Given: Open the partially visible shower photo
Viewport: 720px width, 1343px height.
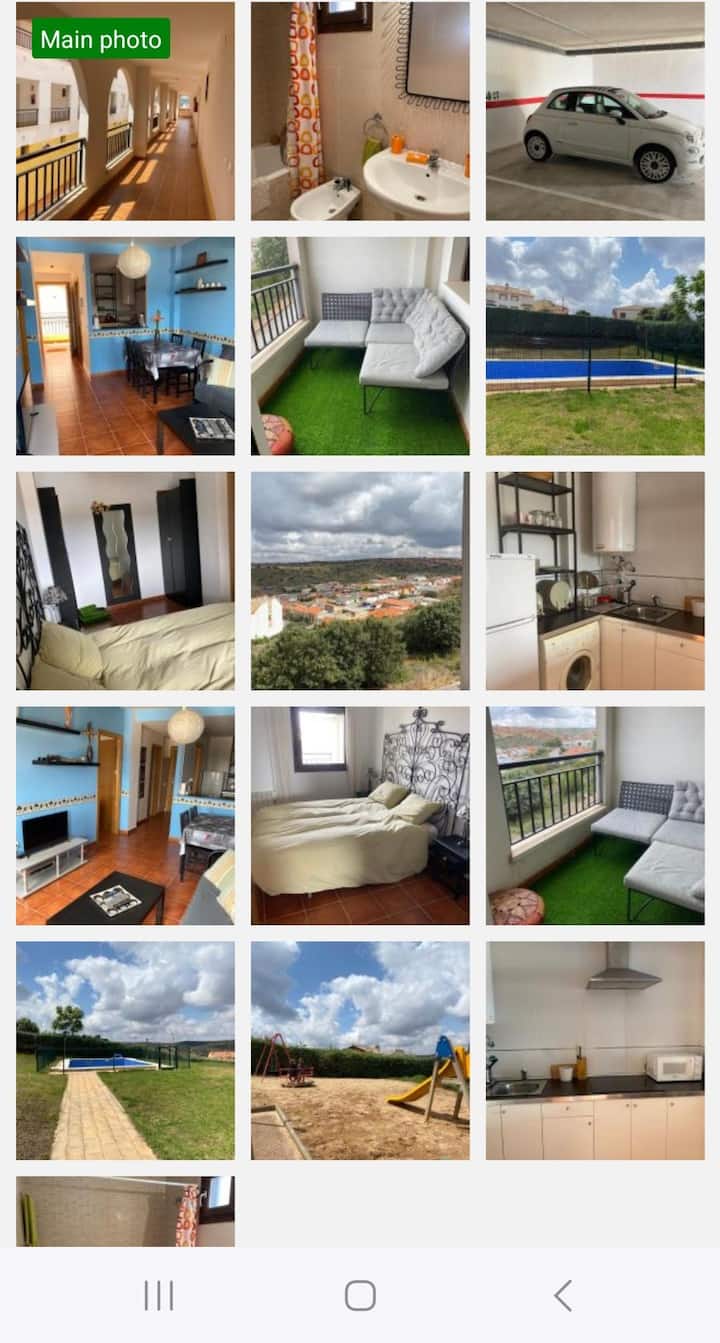Looking at the screenshot, I should coord(125,1211).
